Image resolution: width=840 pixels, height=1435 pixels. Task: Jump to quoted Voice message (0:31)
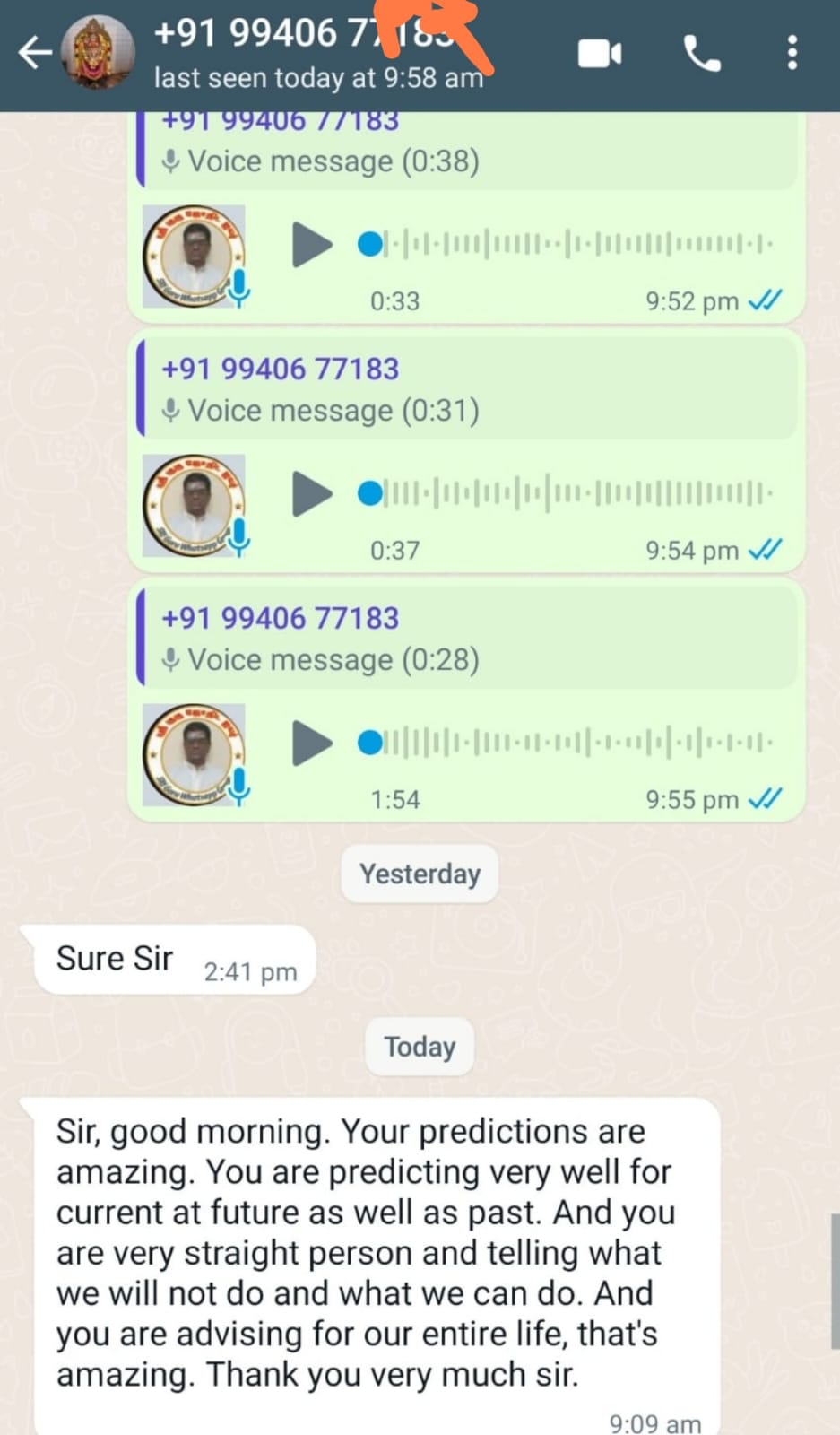tap(466, 389)
